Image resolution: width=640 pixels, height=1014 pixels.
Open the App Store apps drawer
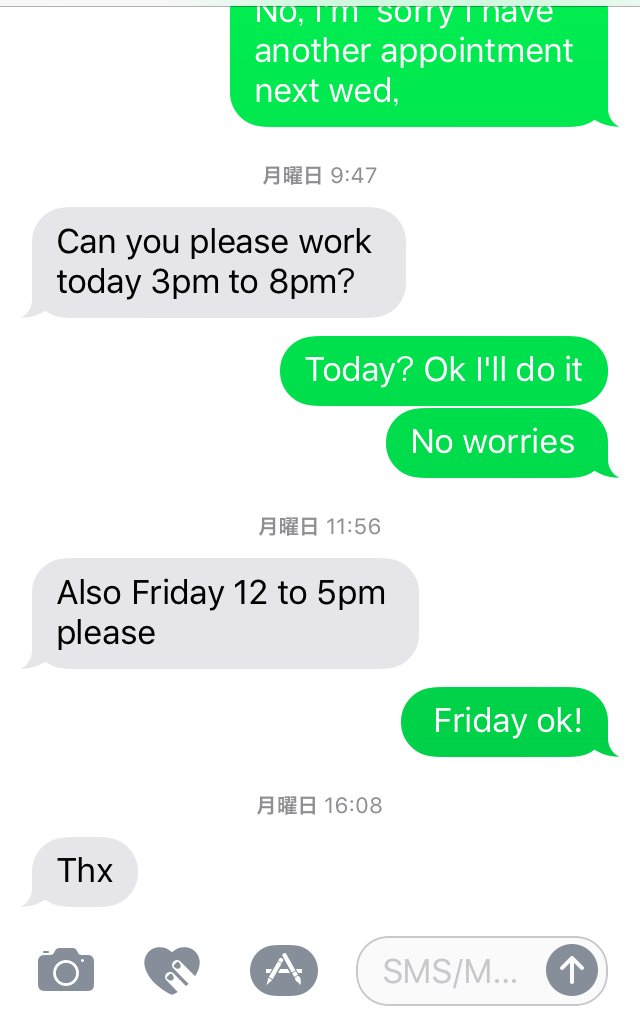[283, 970]
